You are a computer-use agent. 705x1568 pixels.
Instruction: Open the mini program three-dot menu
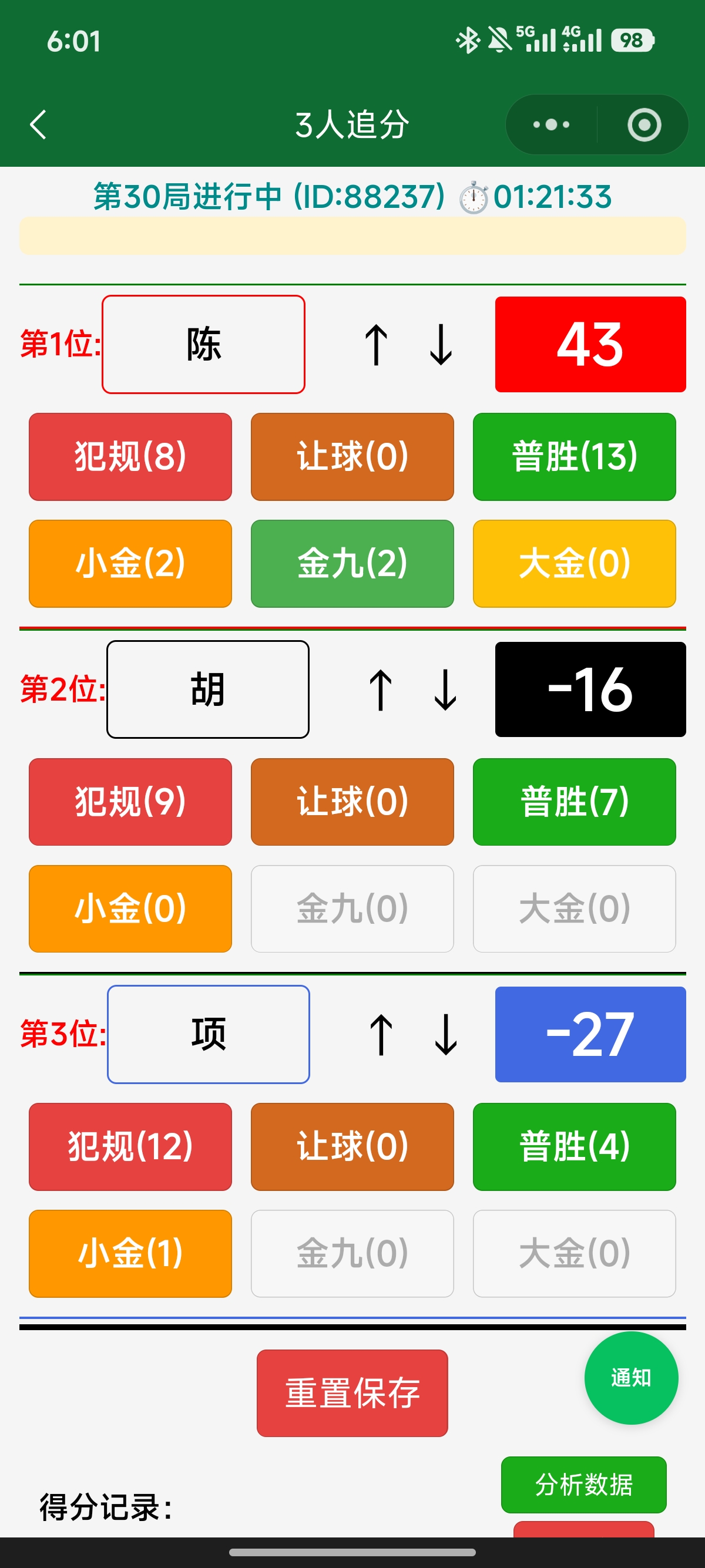pos(551,125)
